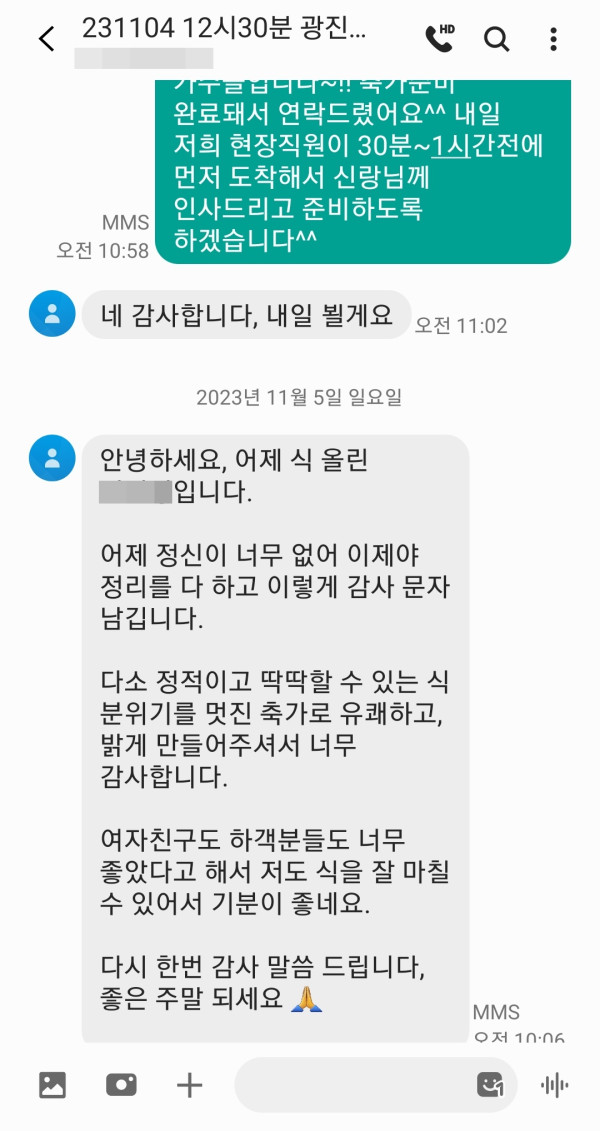Record a voice message
600x1131 pixels.
pos(554,1085)
